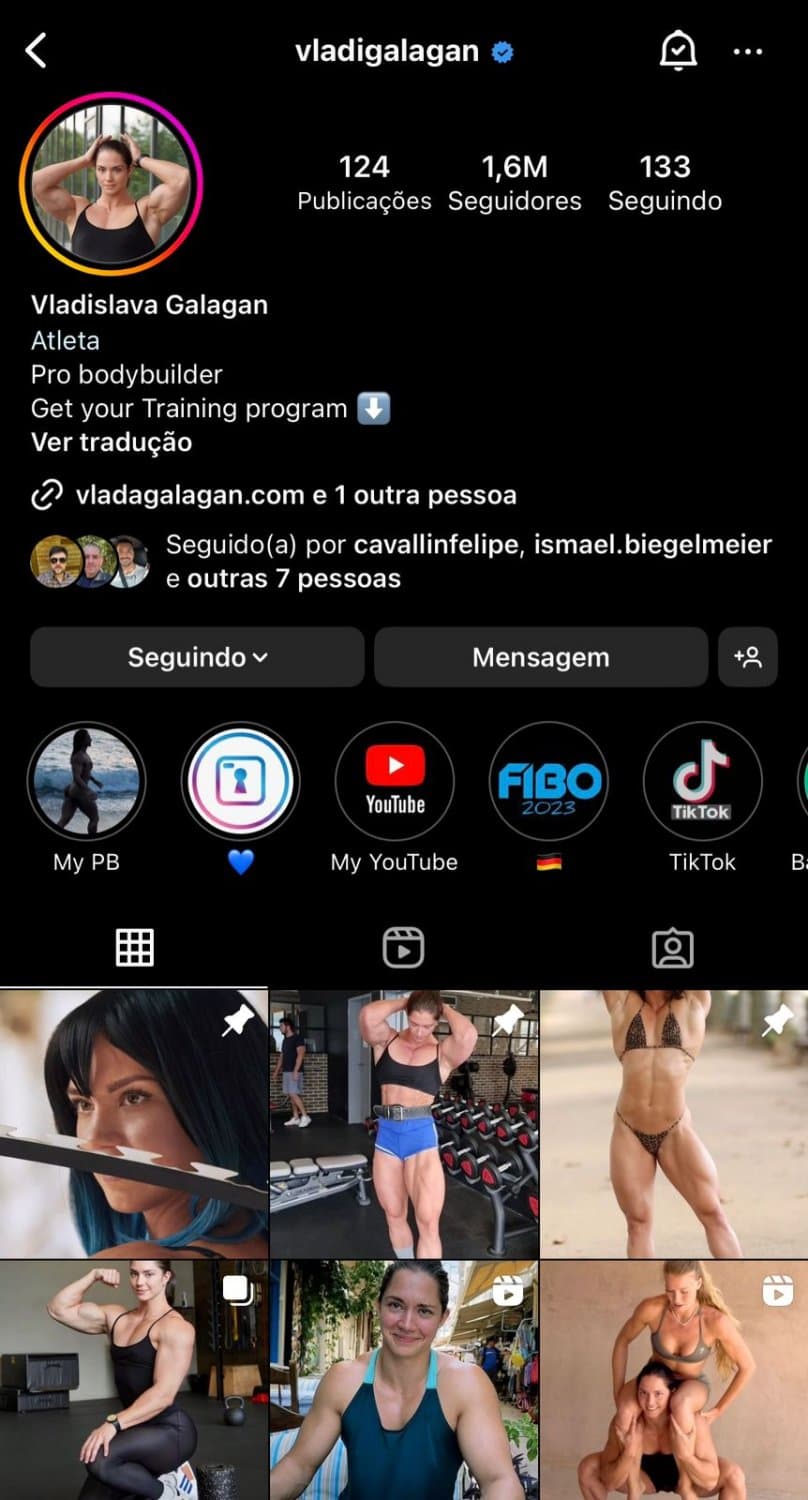Go back using the top-left arrow
This screenshot has height=1500, width=808.
(x=37, y=50)
